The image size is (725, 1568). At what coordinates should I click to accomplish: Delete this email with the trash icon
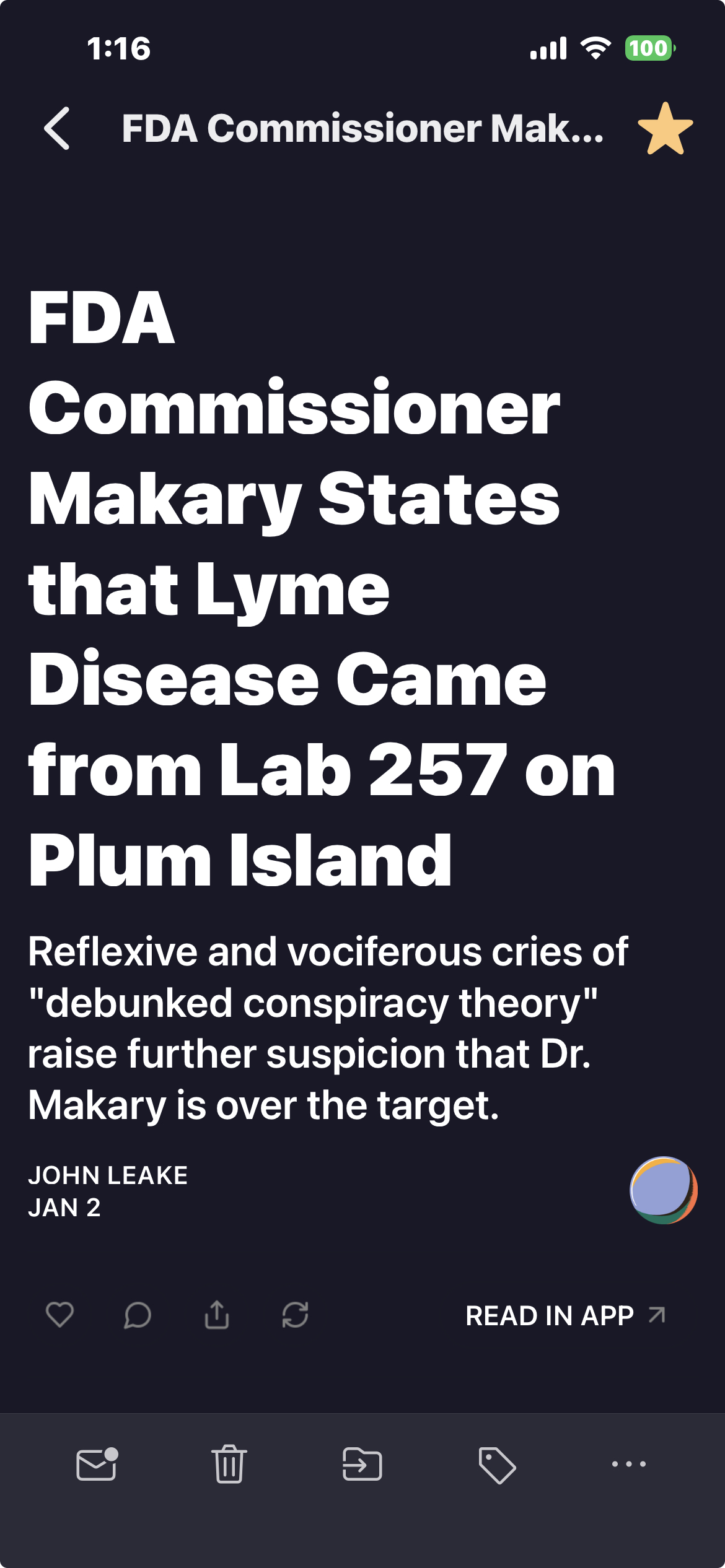click(229, 1465)
